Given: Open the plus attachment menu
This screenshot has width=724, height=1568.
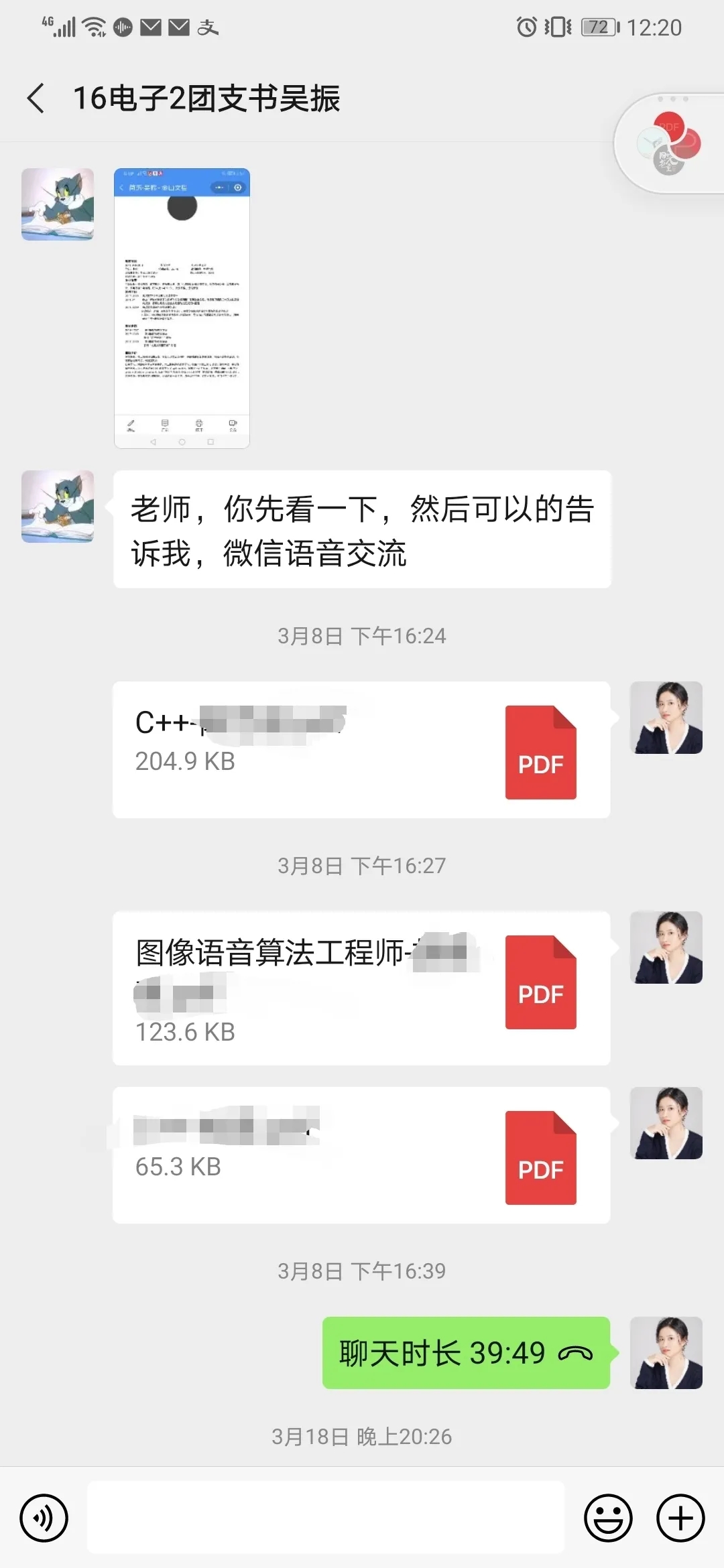Looking at the screenshot, I should tap(680, 1518).
